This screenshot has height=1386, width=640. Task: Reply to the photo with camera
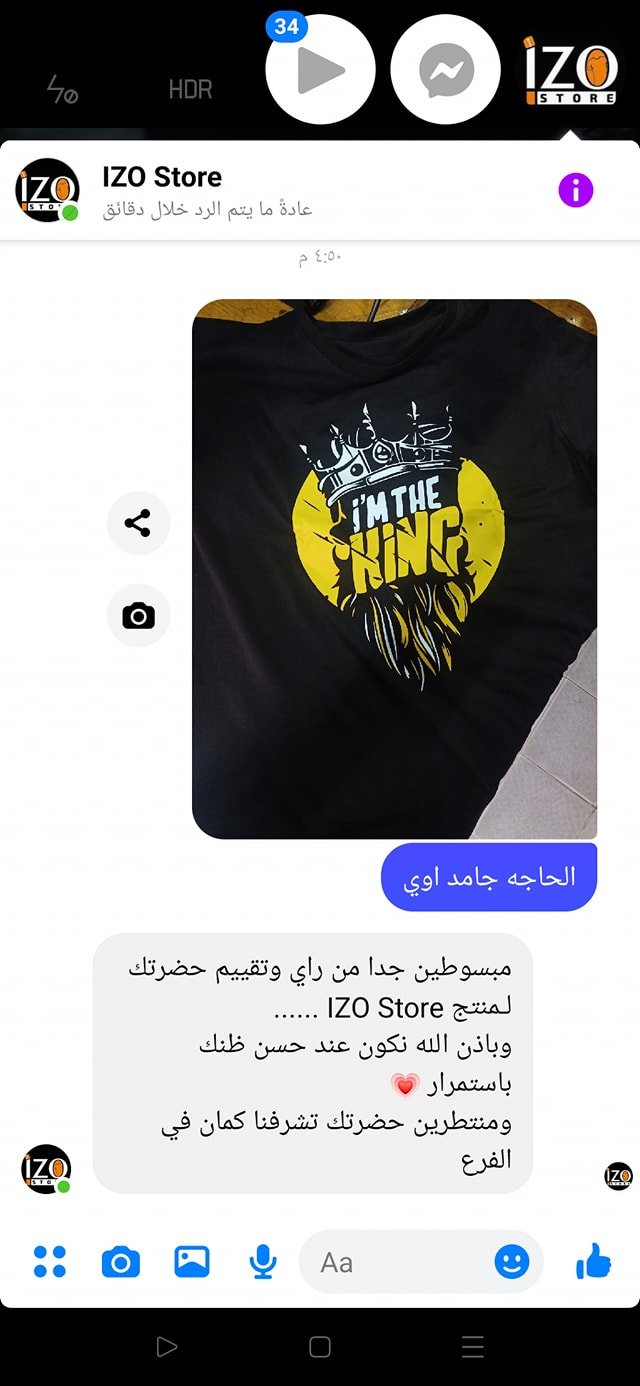pos(138,616)
